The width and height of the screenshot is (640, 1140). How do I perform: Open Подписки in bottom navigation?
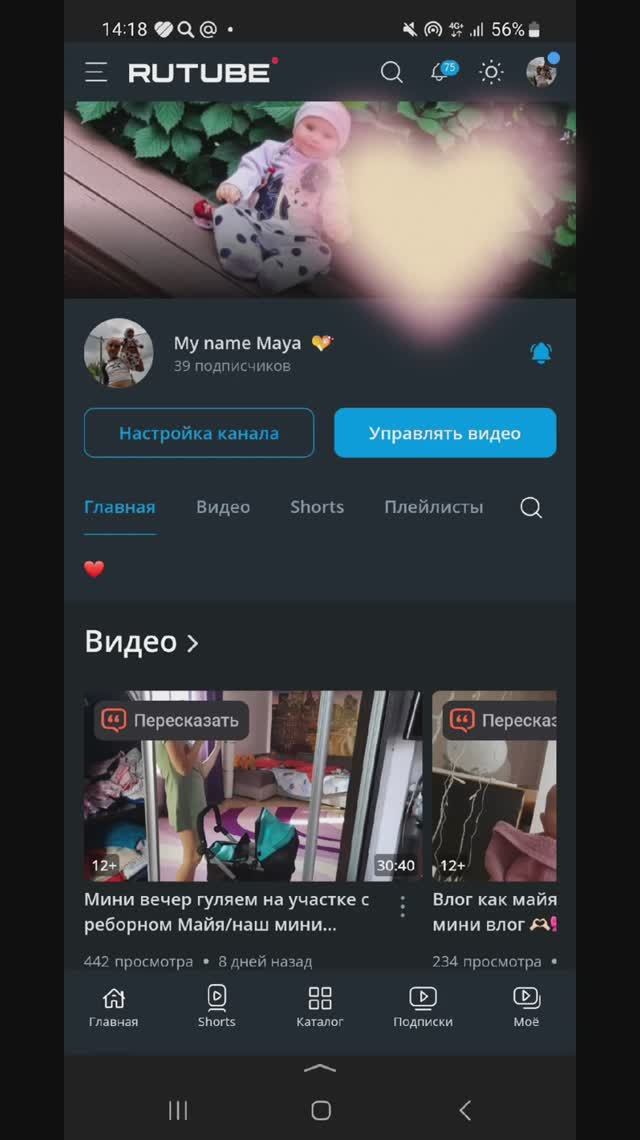(x=423, y=1006)
